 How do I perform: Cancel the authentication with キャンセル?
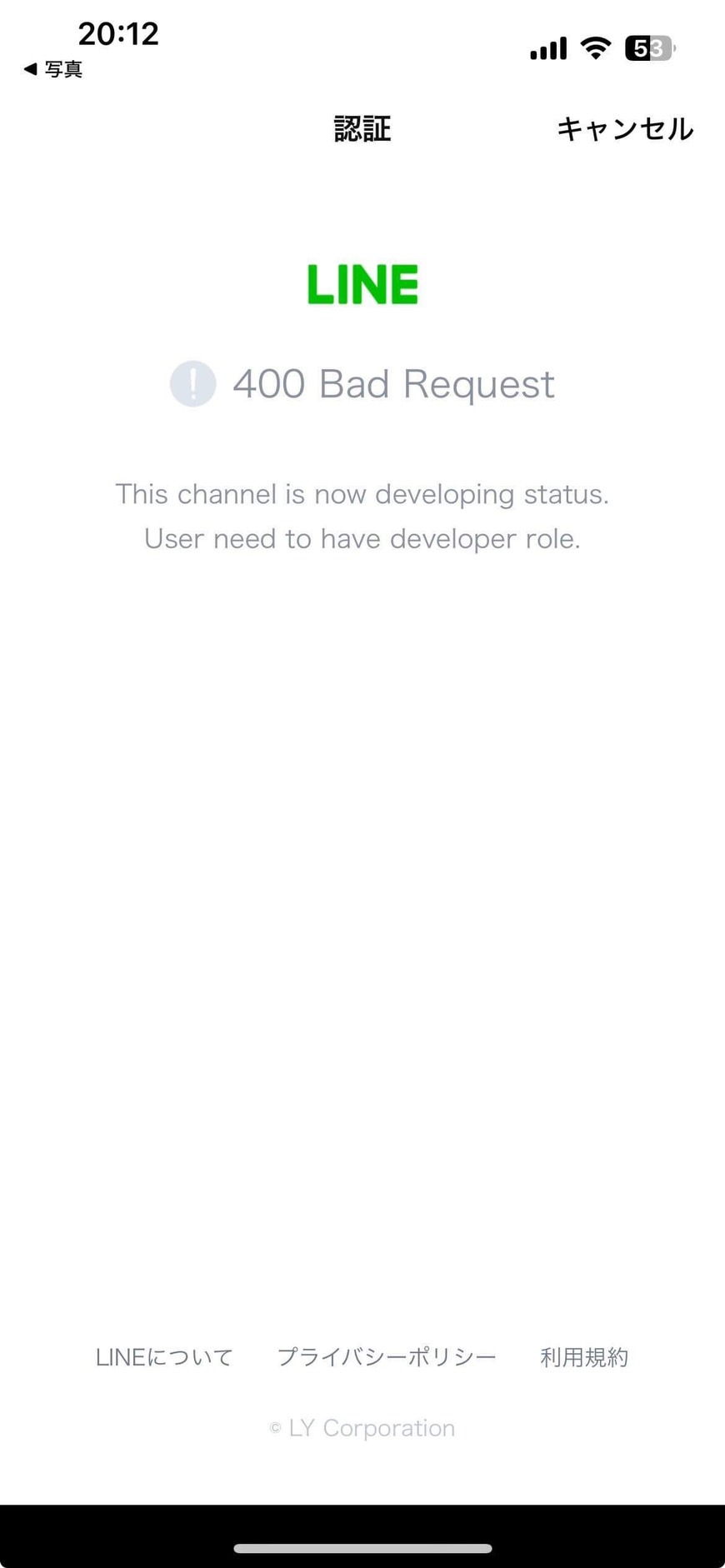point(625,129)
